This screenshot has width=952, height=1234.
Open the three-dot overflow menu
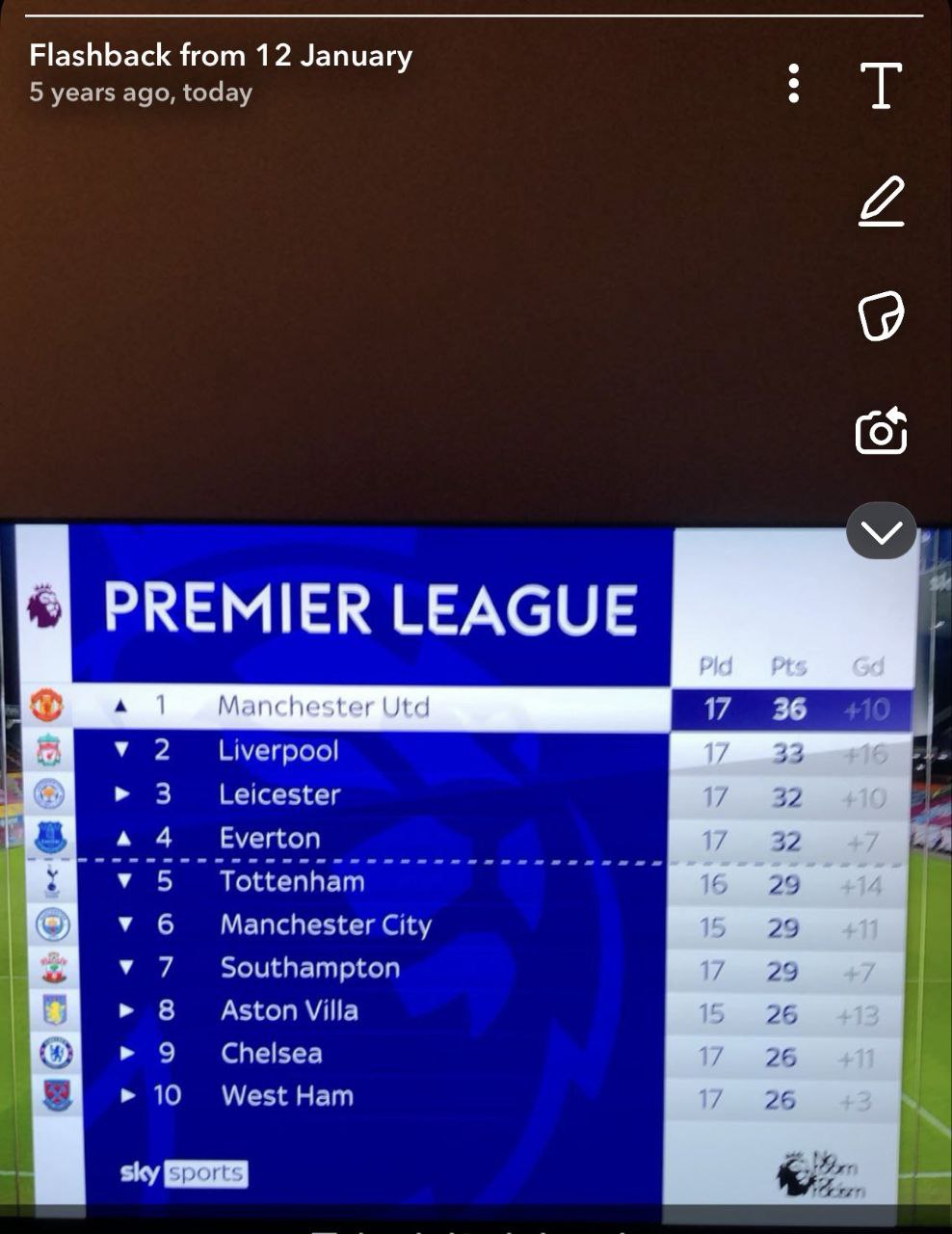(793, 84)
